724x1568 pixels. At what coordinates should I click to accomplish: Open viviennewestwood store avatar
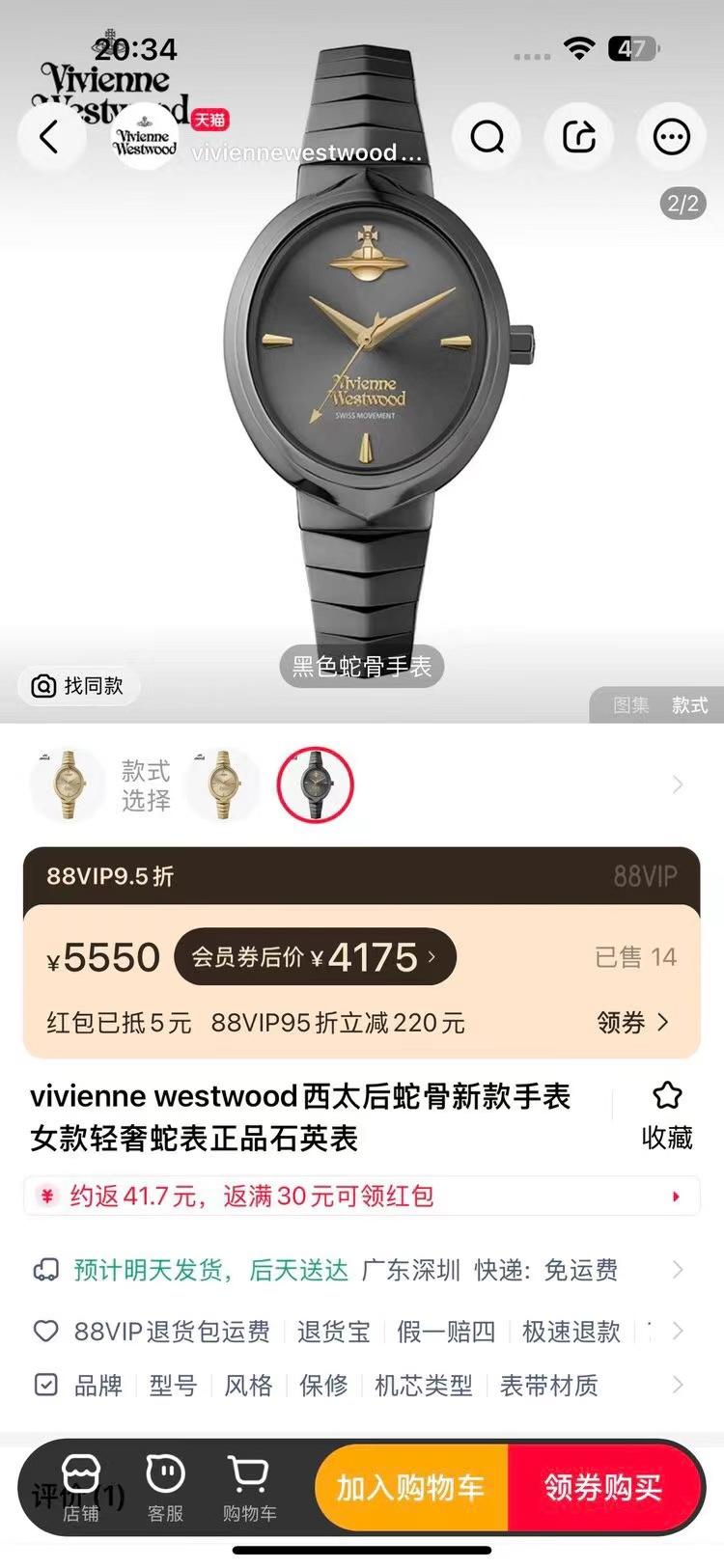pos(145,138)
